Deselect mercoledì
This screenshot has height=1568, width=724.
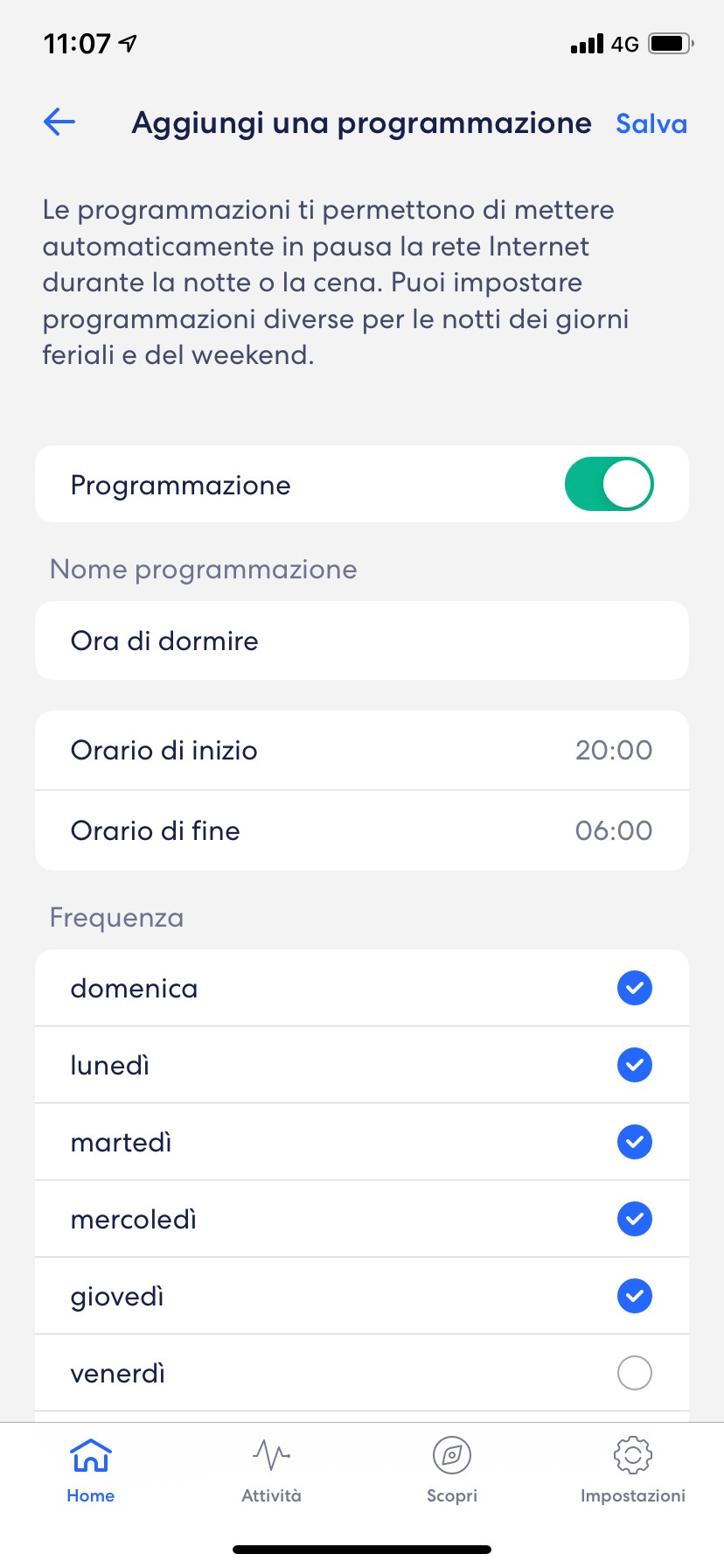pos(635,1219)
